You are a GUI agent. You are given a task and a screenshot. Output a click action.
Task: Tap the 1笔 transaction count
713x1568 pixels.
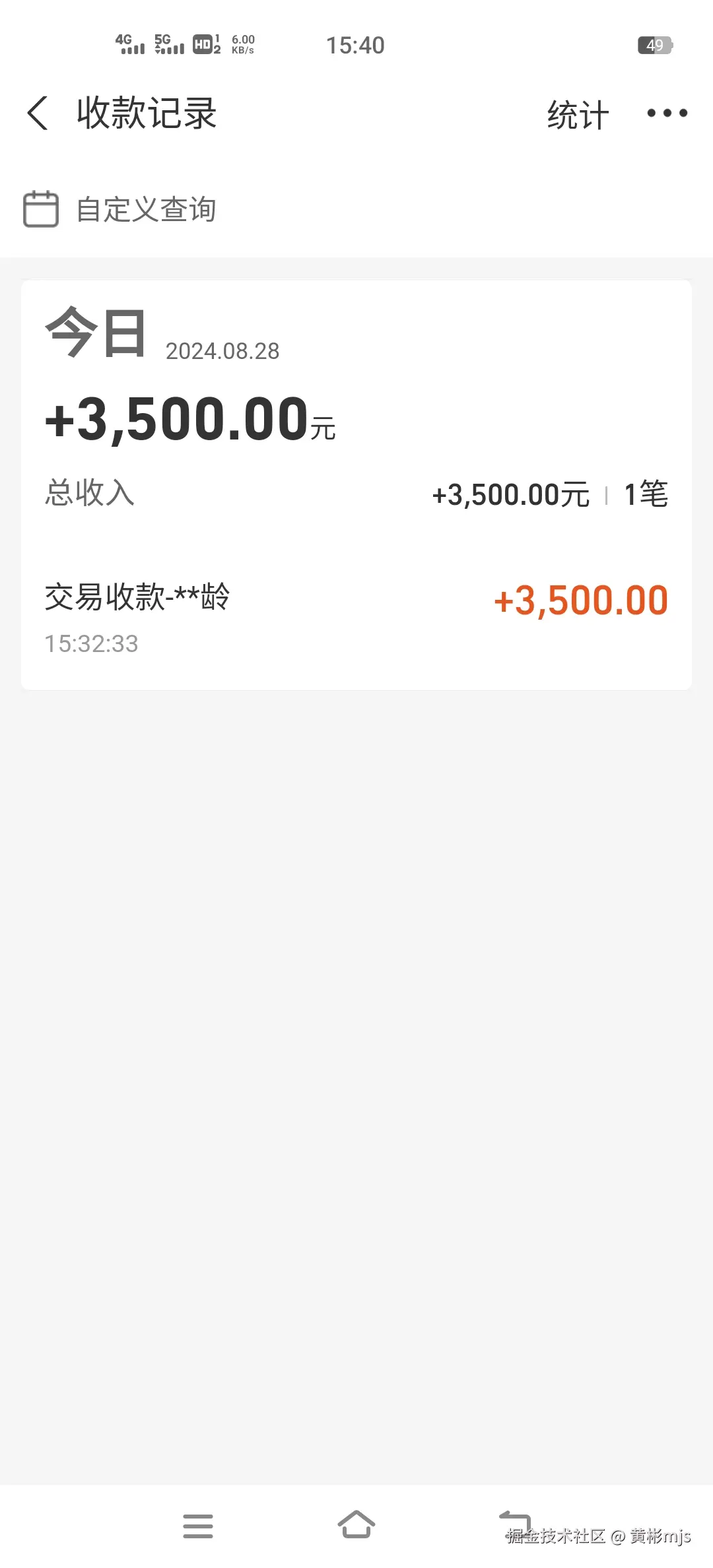pyautogui.click(x=645, y=494)
